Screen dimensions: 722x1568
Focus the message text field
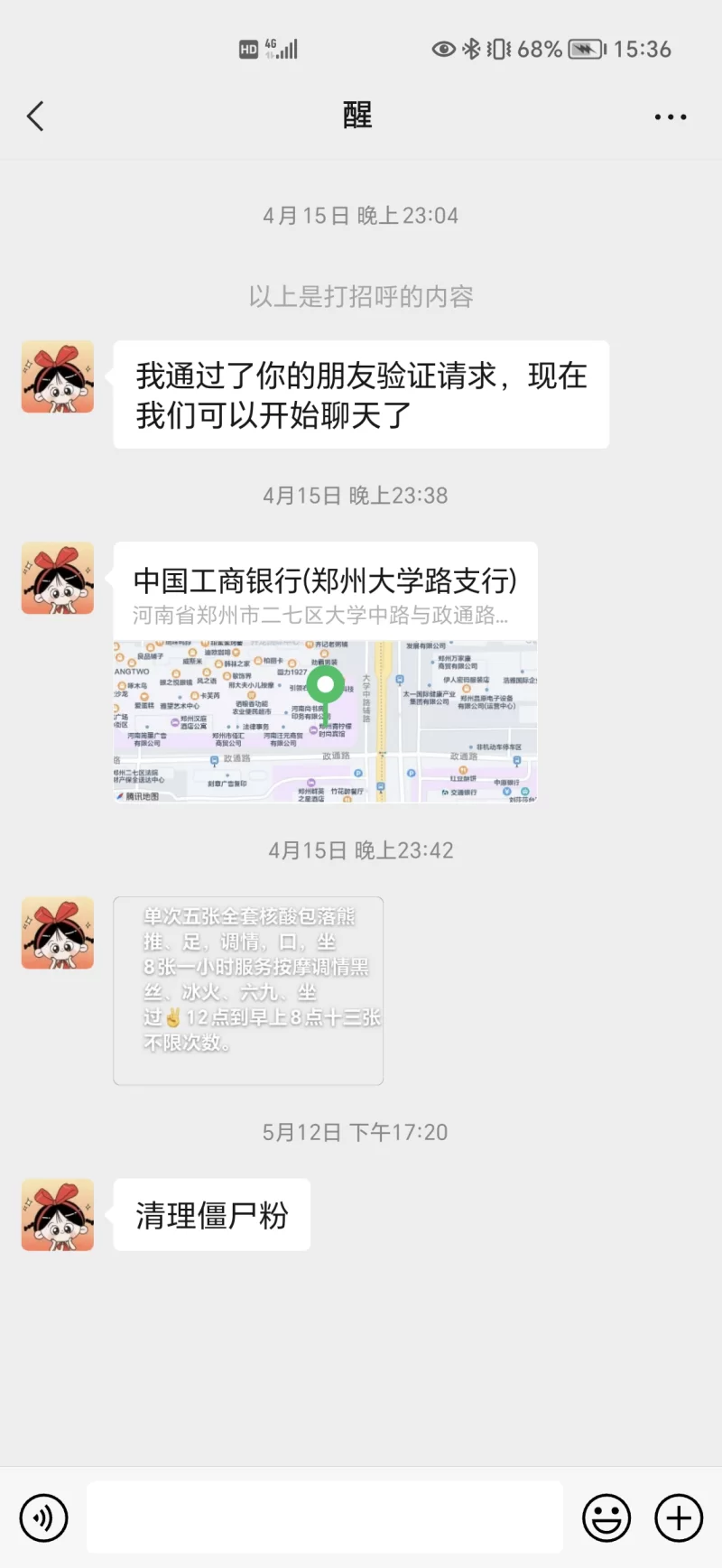point(325,1517)
